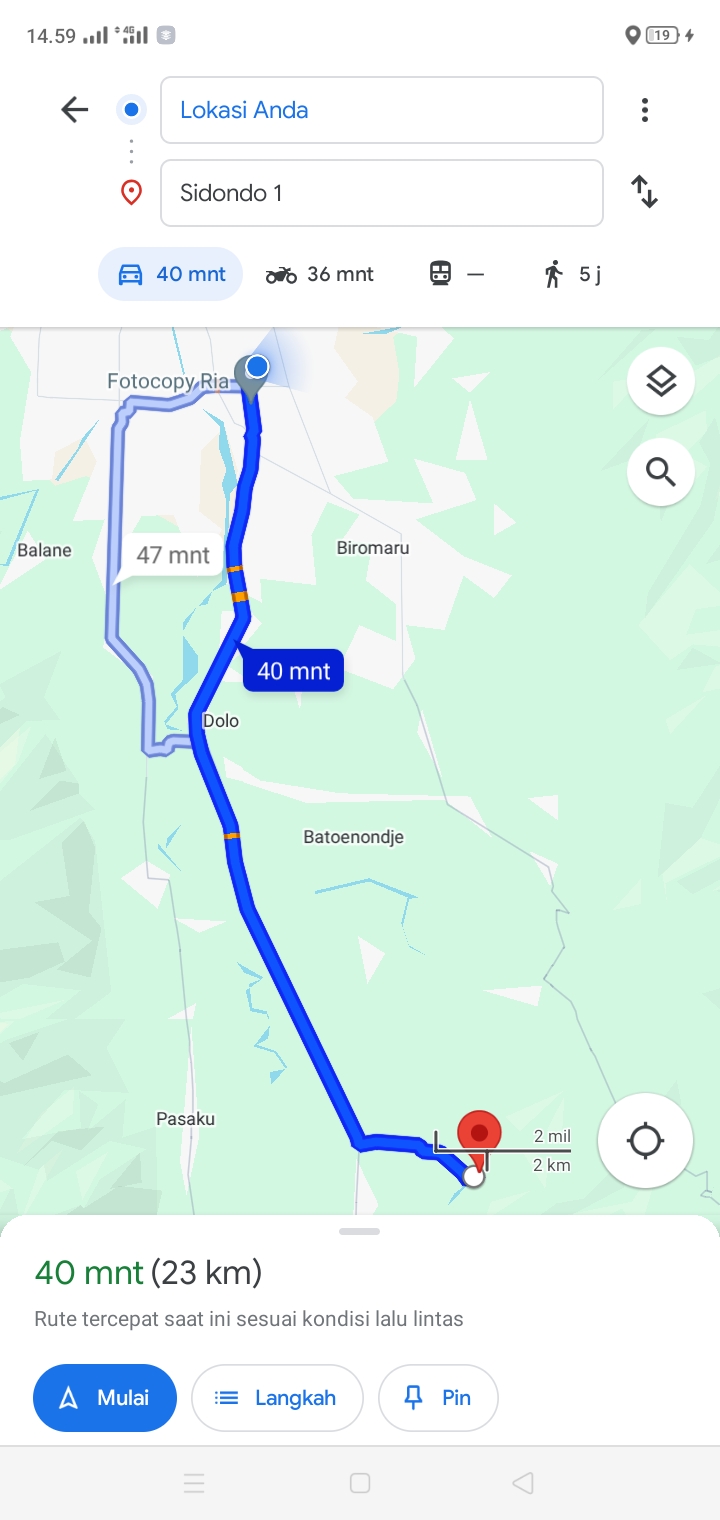Select the car mode 40 mnt

click(x=171, y=274)
